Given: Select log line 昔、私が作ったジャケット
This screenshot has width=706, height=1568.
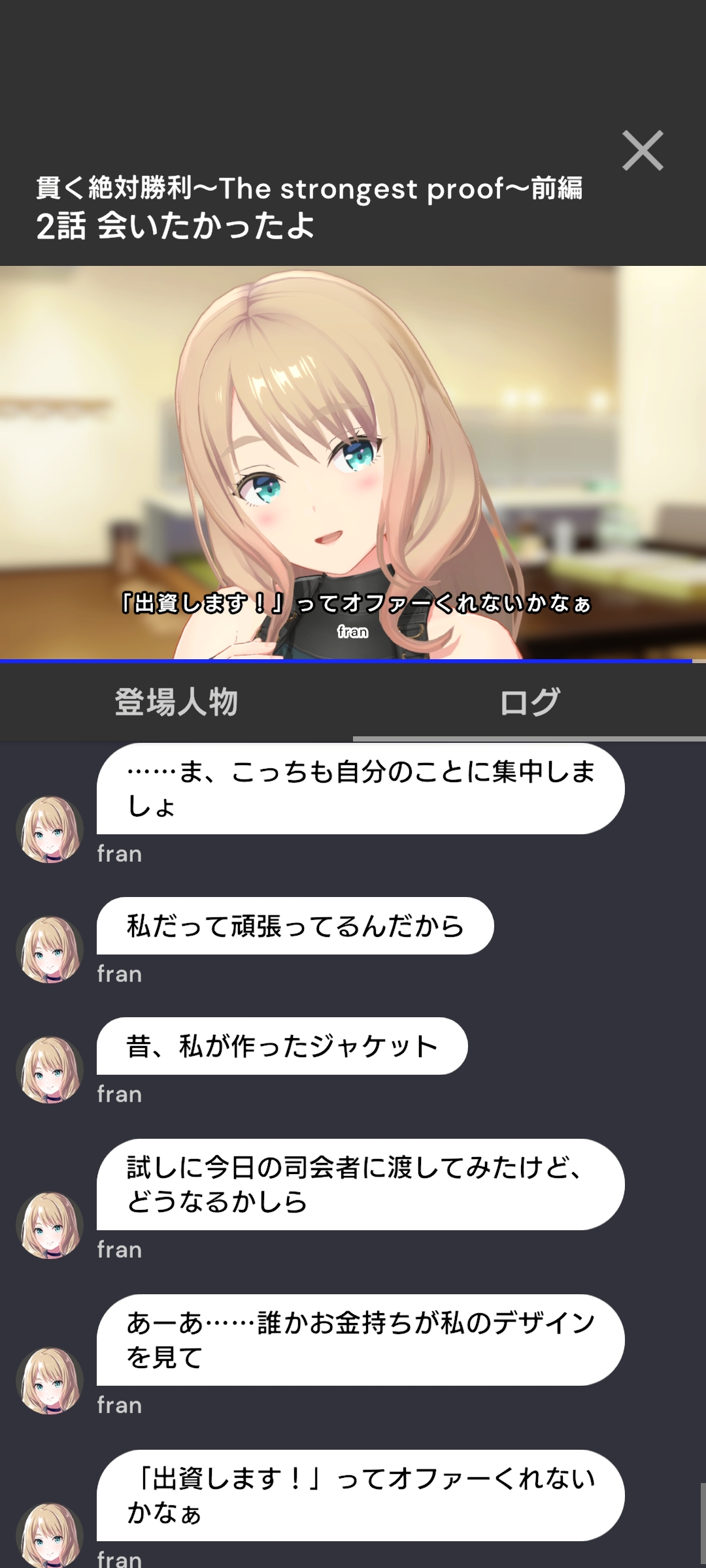Looking at the screenshot, I should (282, 1046).
